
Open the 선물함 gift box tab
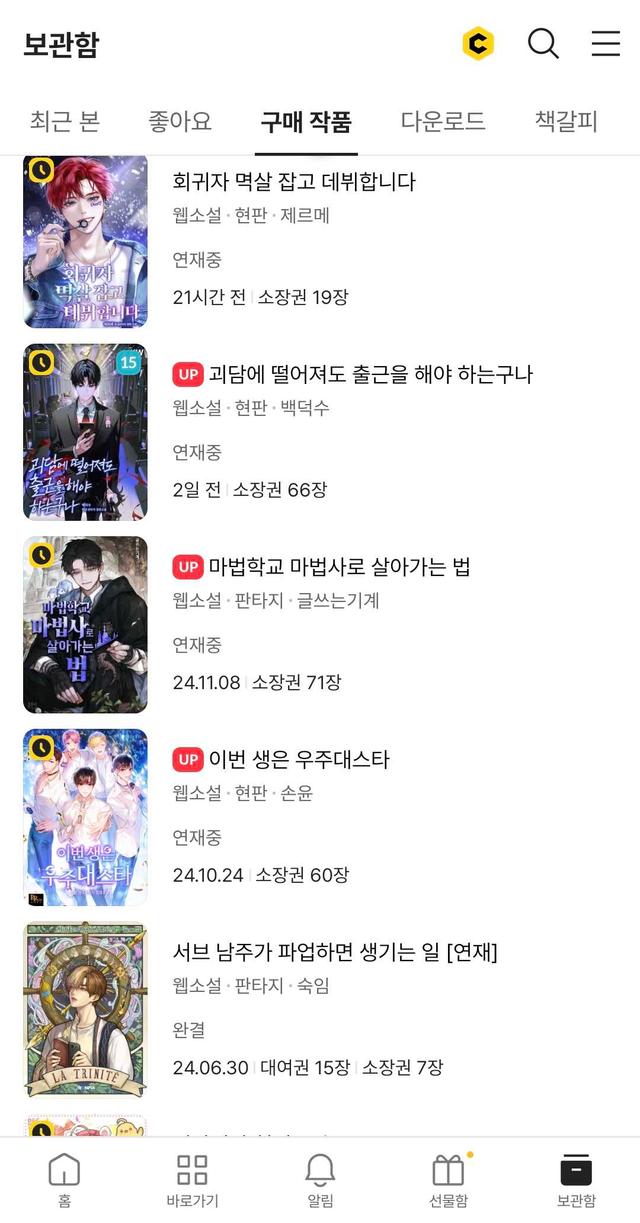448,1180
